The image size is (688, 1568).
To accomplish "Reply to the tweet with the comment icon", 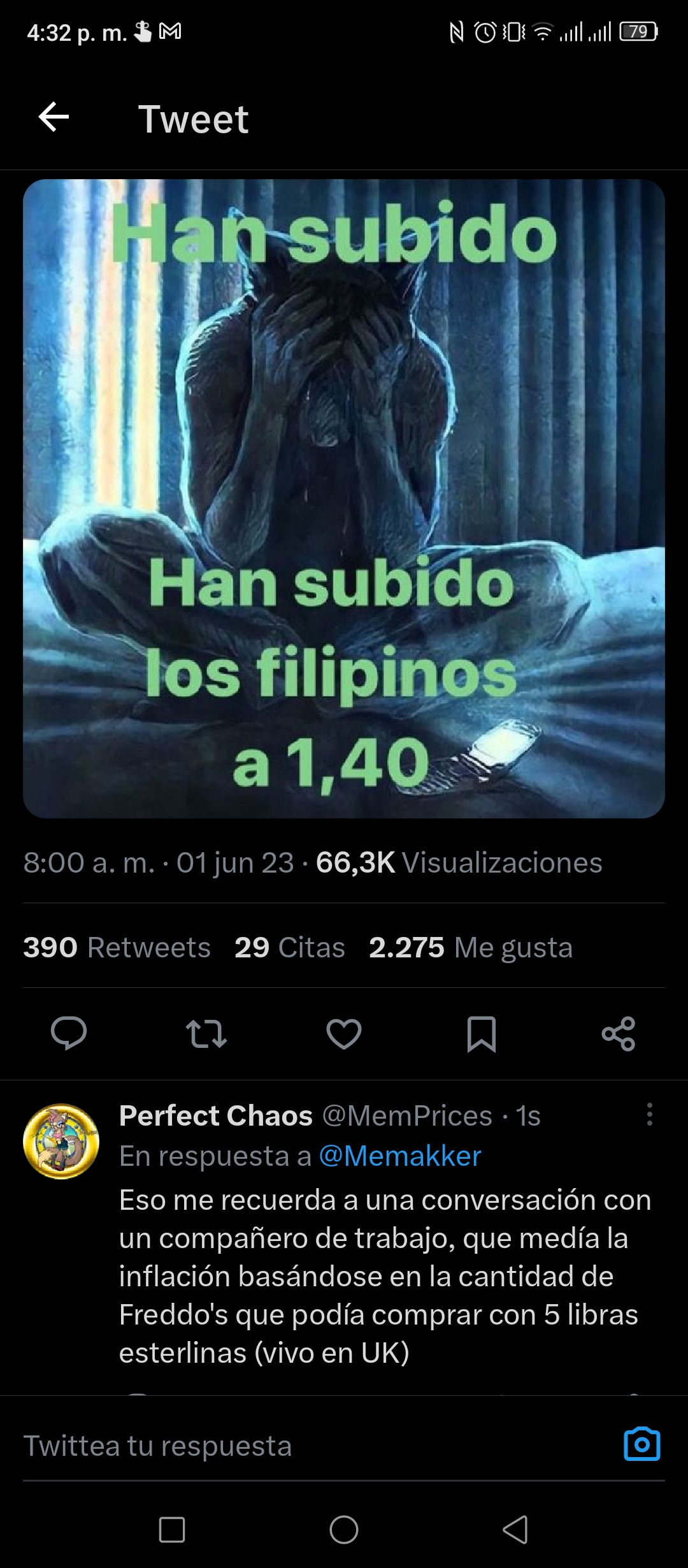I will (x=69, y=1033).
